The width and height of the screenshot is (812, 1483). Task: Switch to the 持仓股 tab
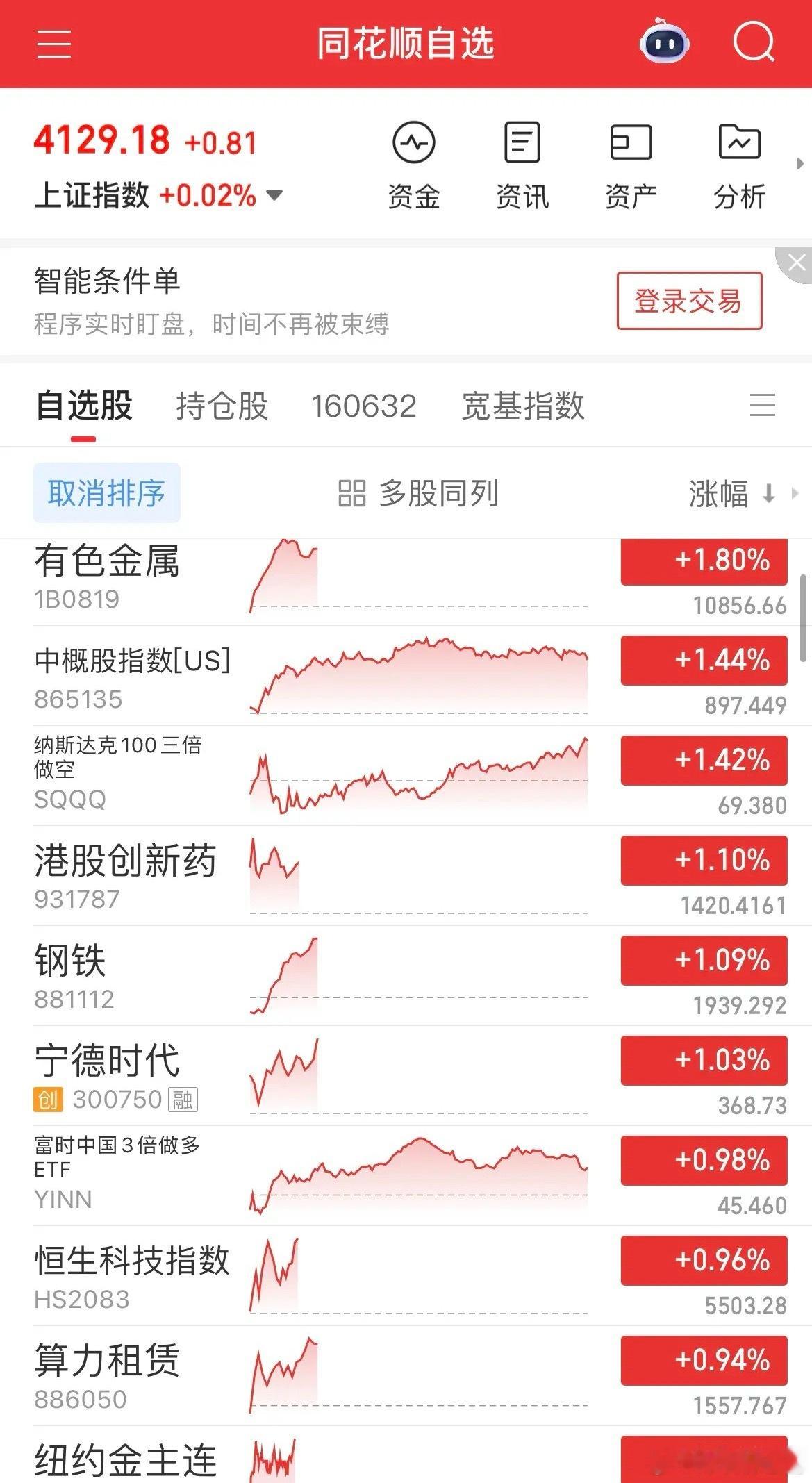[x=222, y=406]
